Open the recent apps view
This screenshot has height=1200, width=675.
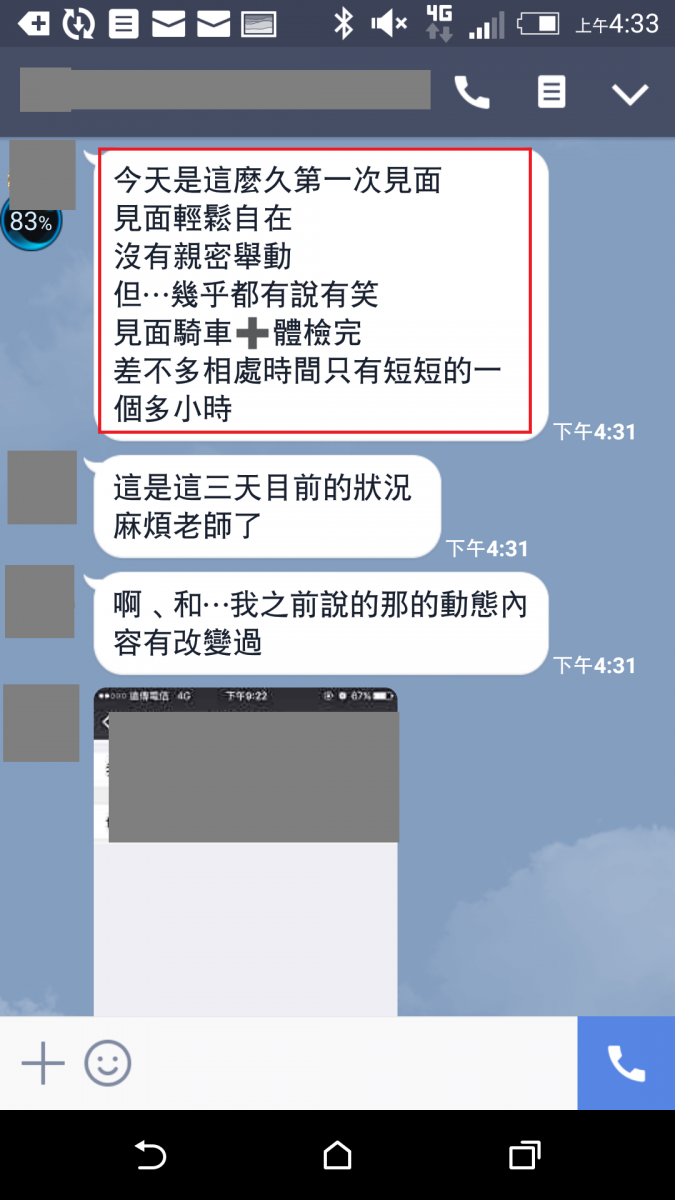[524, 1156]
